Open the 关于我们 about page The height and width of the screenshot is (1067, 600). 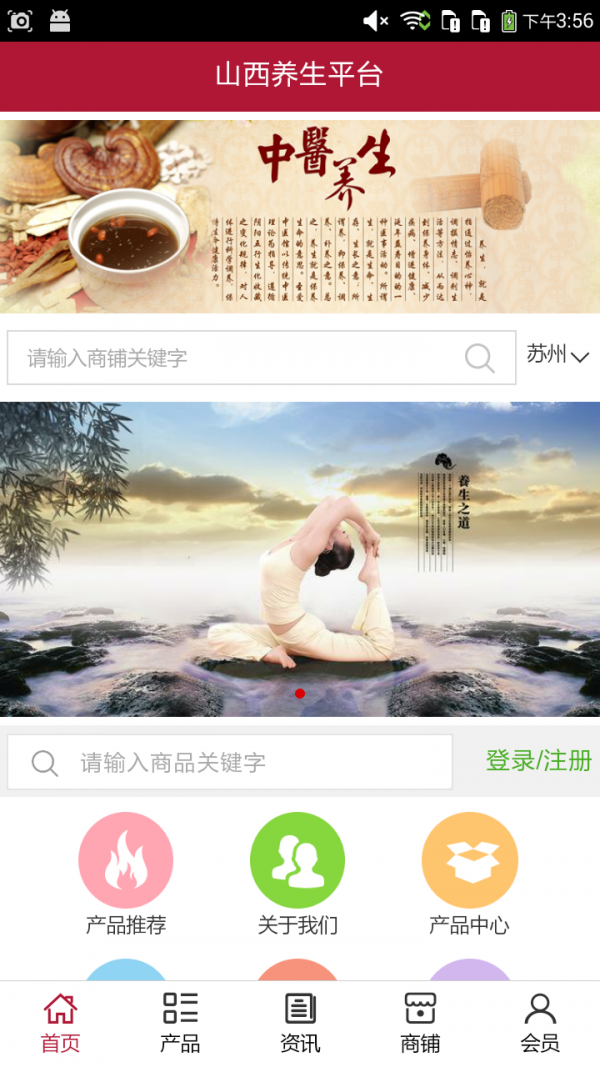pyautogui.click(x=298, y=873)
